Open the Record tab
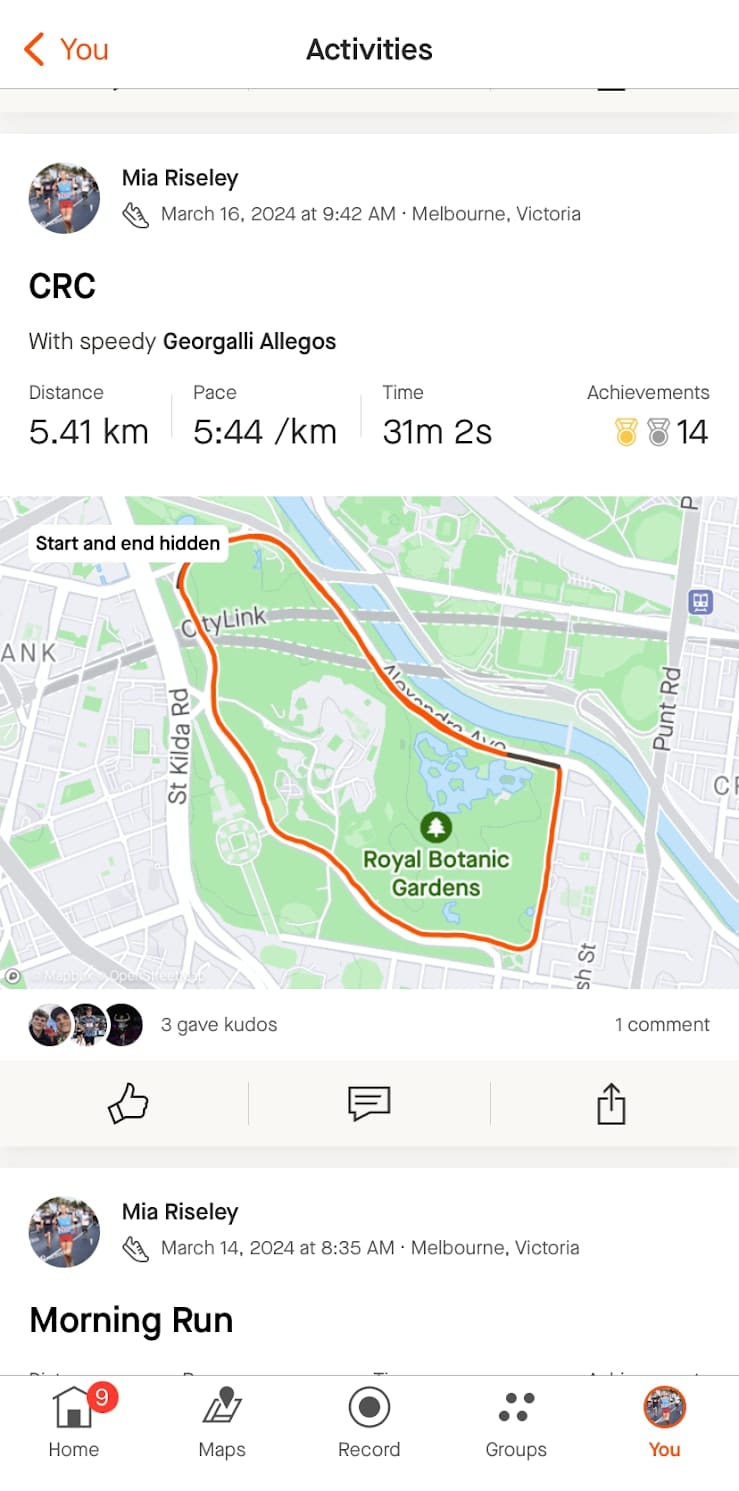 coord(369,1421)
